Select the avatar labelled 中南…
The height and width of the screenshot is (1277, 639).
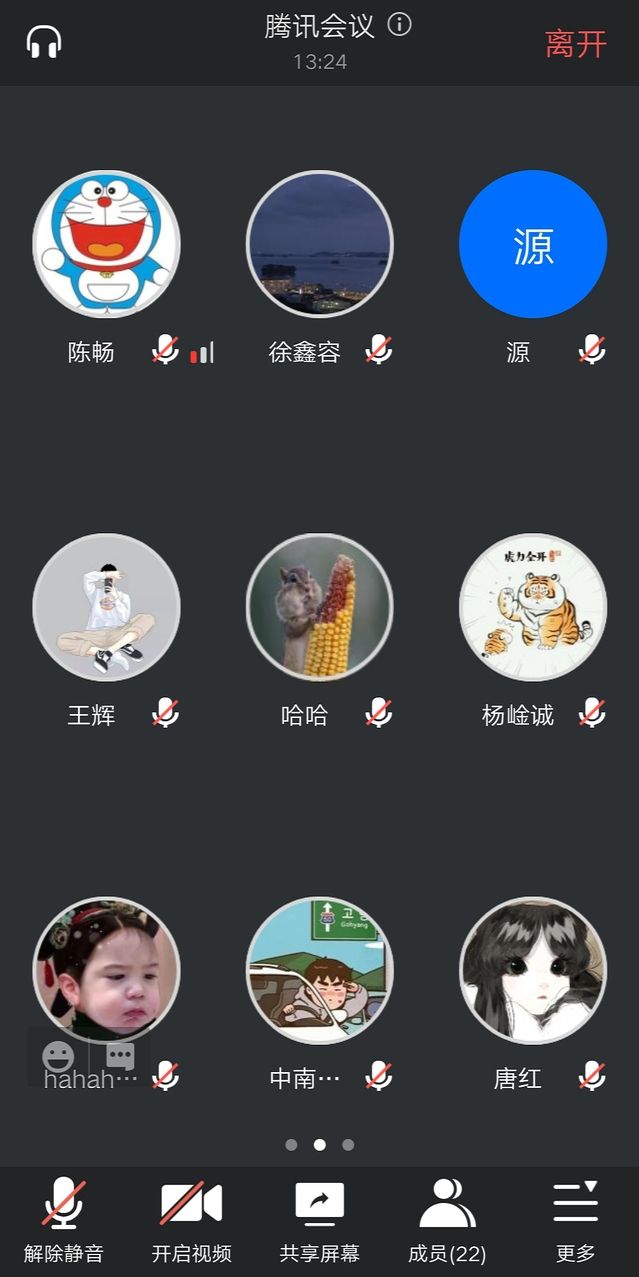[319, 970]
